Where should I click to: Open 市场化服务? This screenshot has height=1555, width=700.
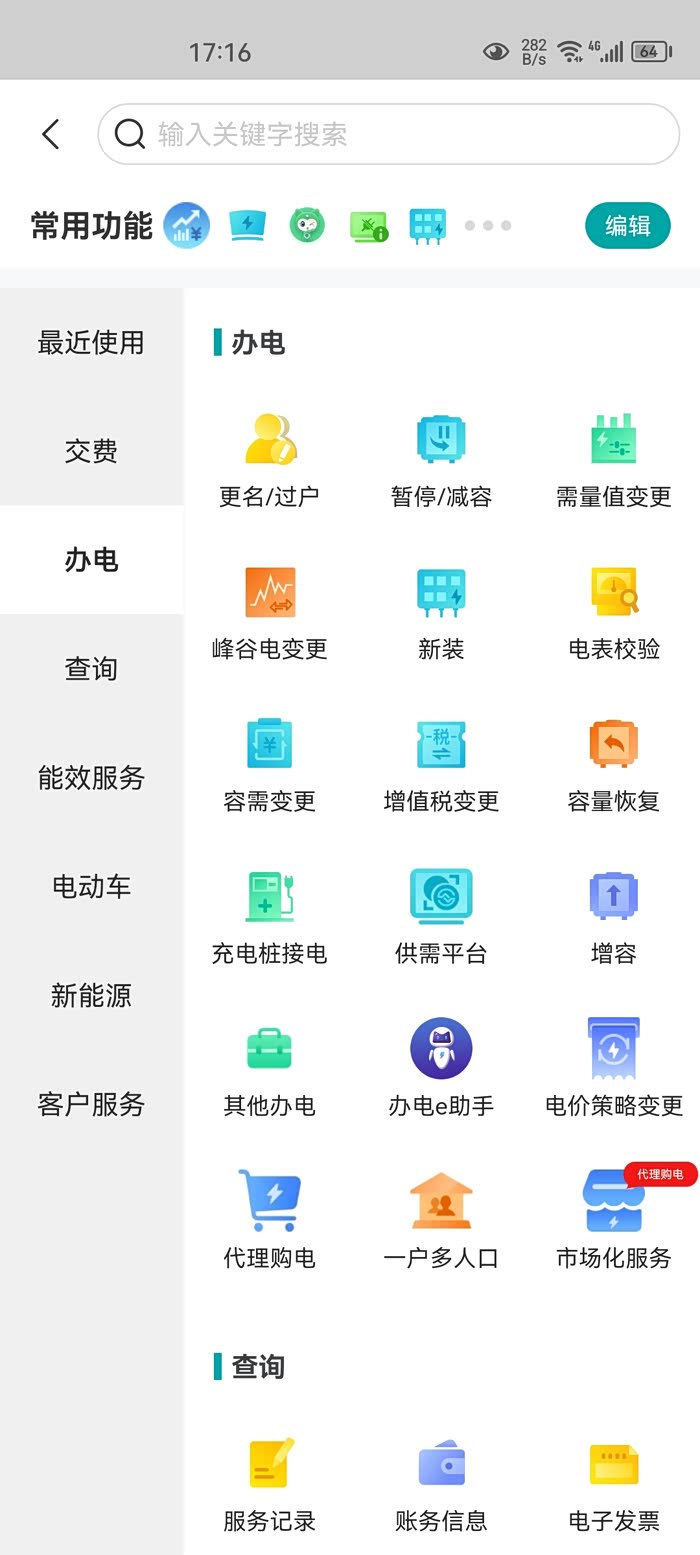614,1220
